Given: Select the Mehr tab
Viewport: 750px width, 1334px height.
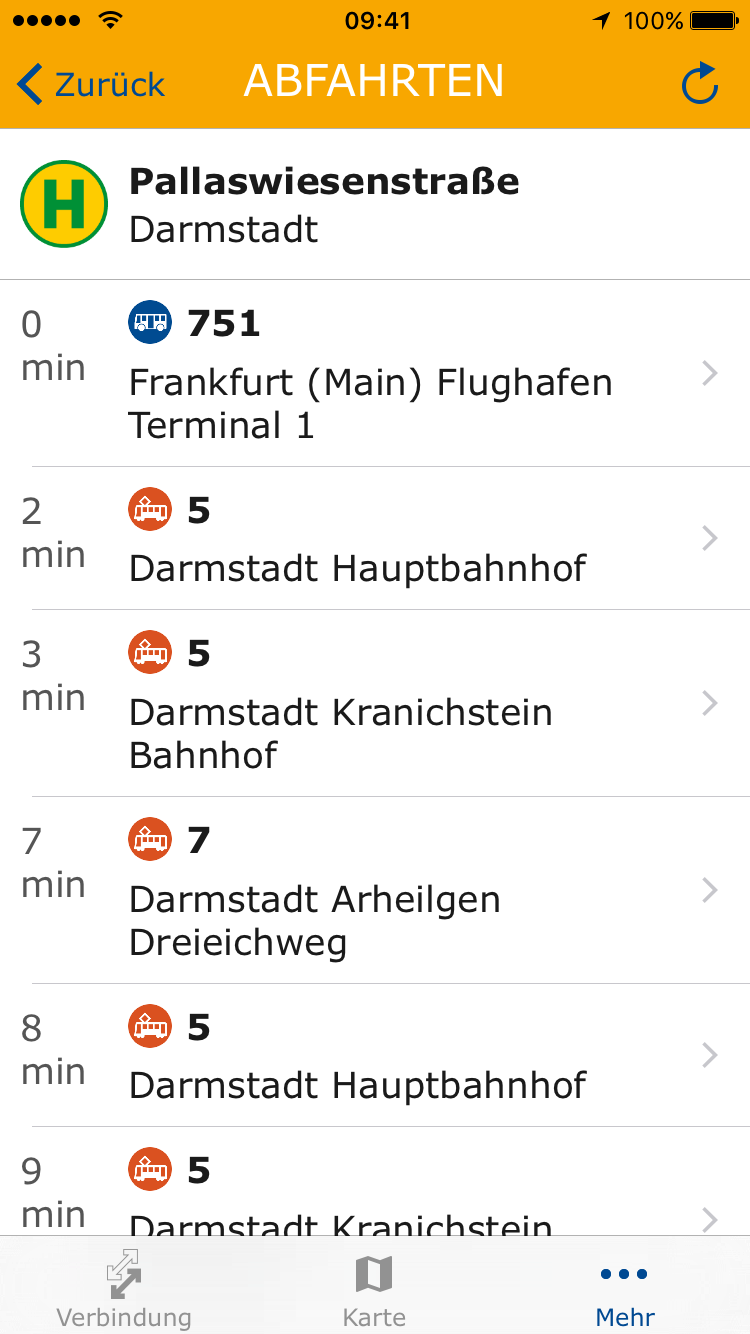Looking at the screenshot, I should pos(624,1290).
